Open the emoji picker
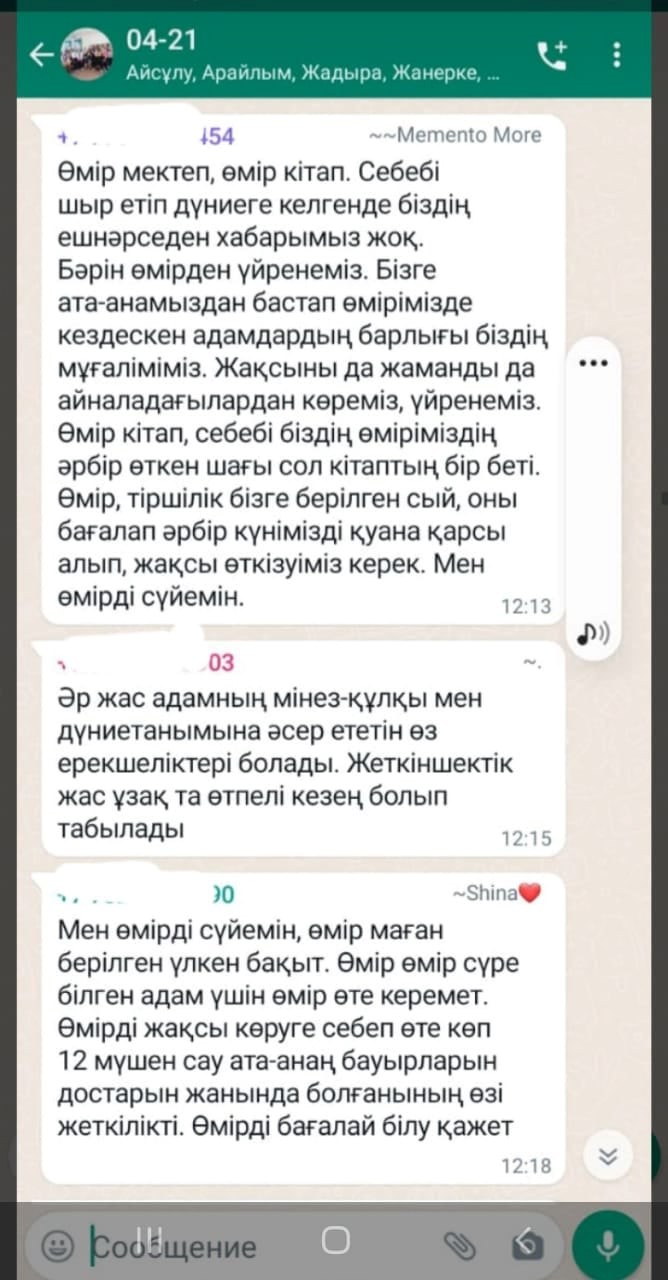 click(x=57, y=1245)
